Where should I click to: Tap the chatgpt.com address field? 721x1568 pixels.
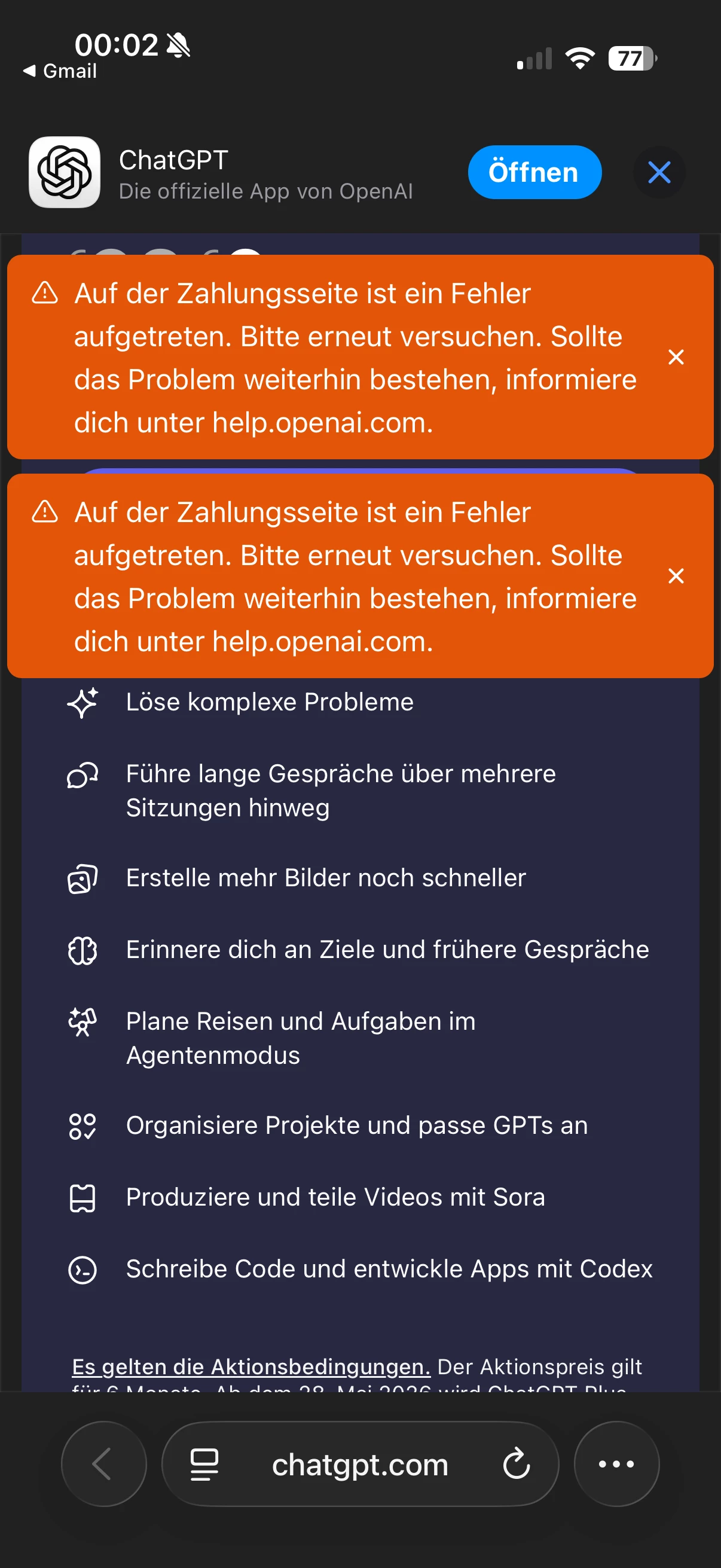click(x=359, y=1464)
